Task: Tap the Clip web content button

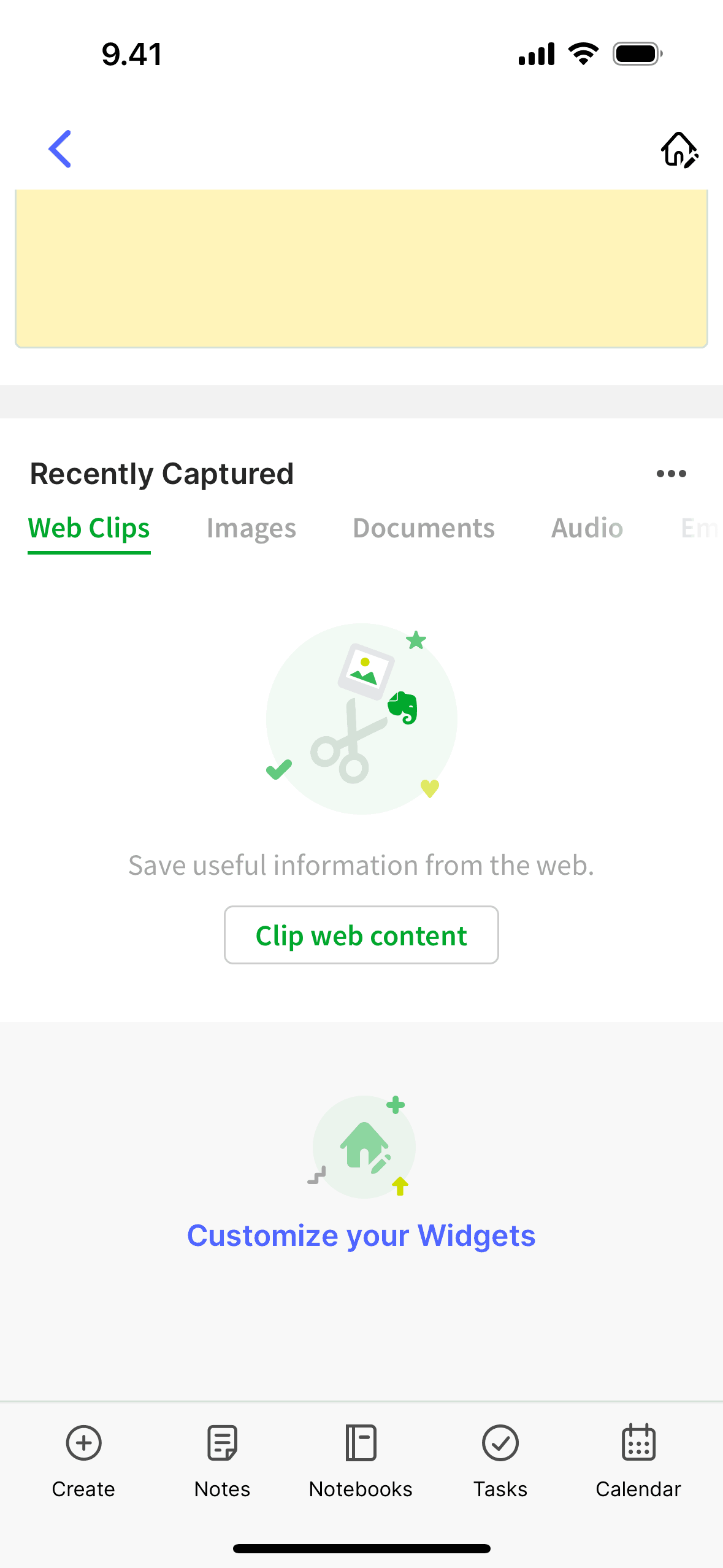Action: pyautogui.click(x=361, y=935)
